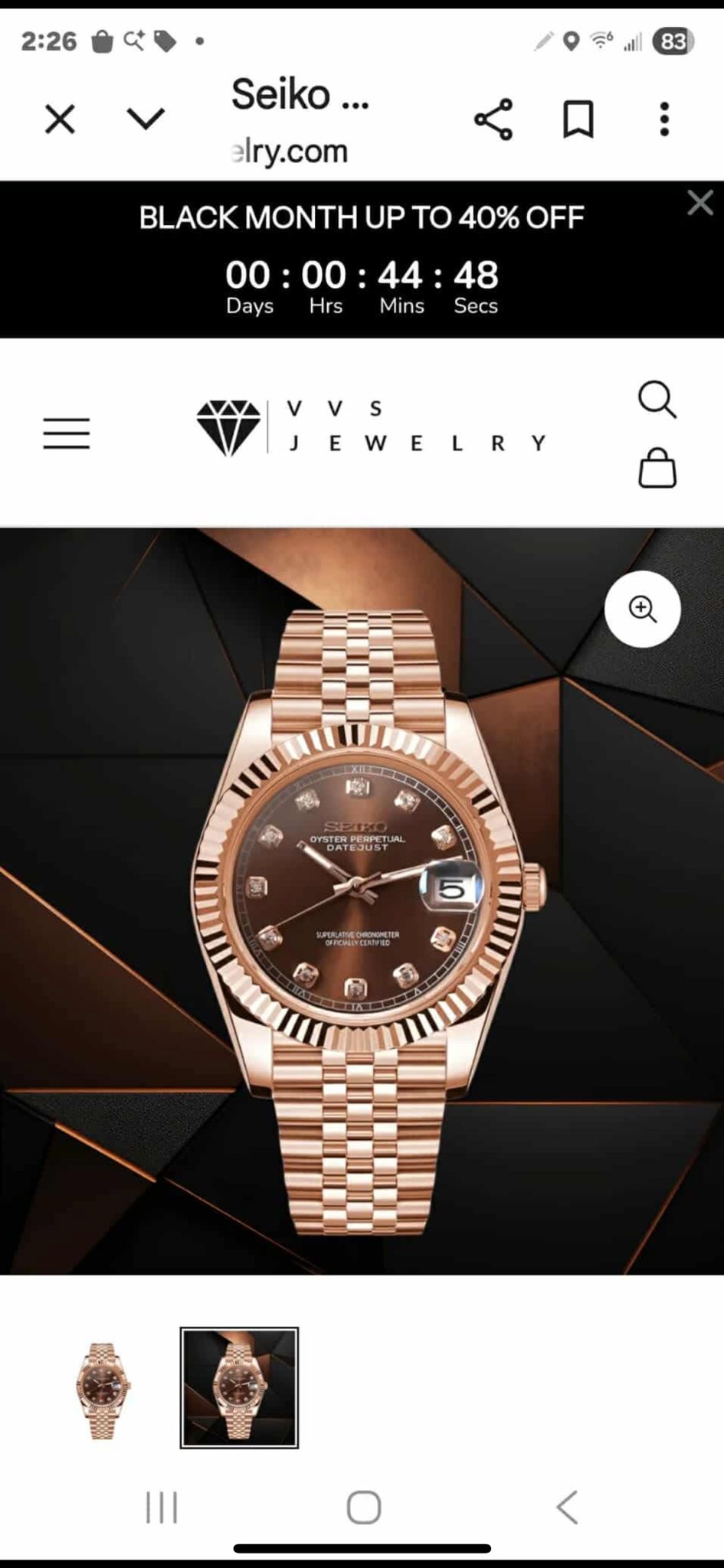Select the second thumbnail with dark background
Screen dimensions: 724x1568
pyautogui.click(x=239, y=1388)
